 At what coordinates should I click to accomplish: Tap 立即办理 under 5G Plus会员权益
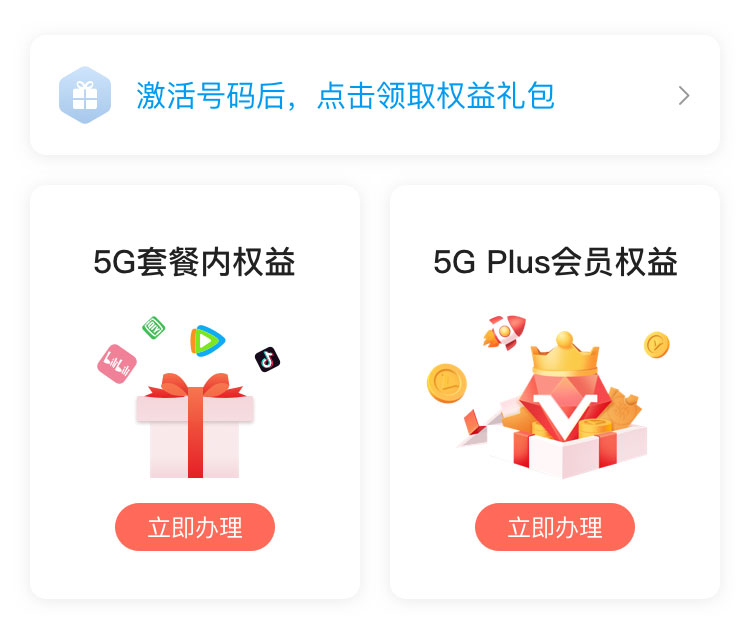[555, 527]
